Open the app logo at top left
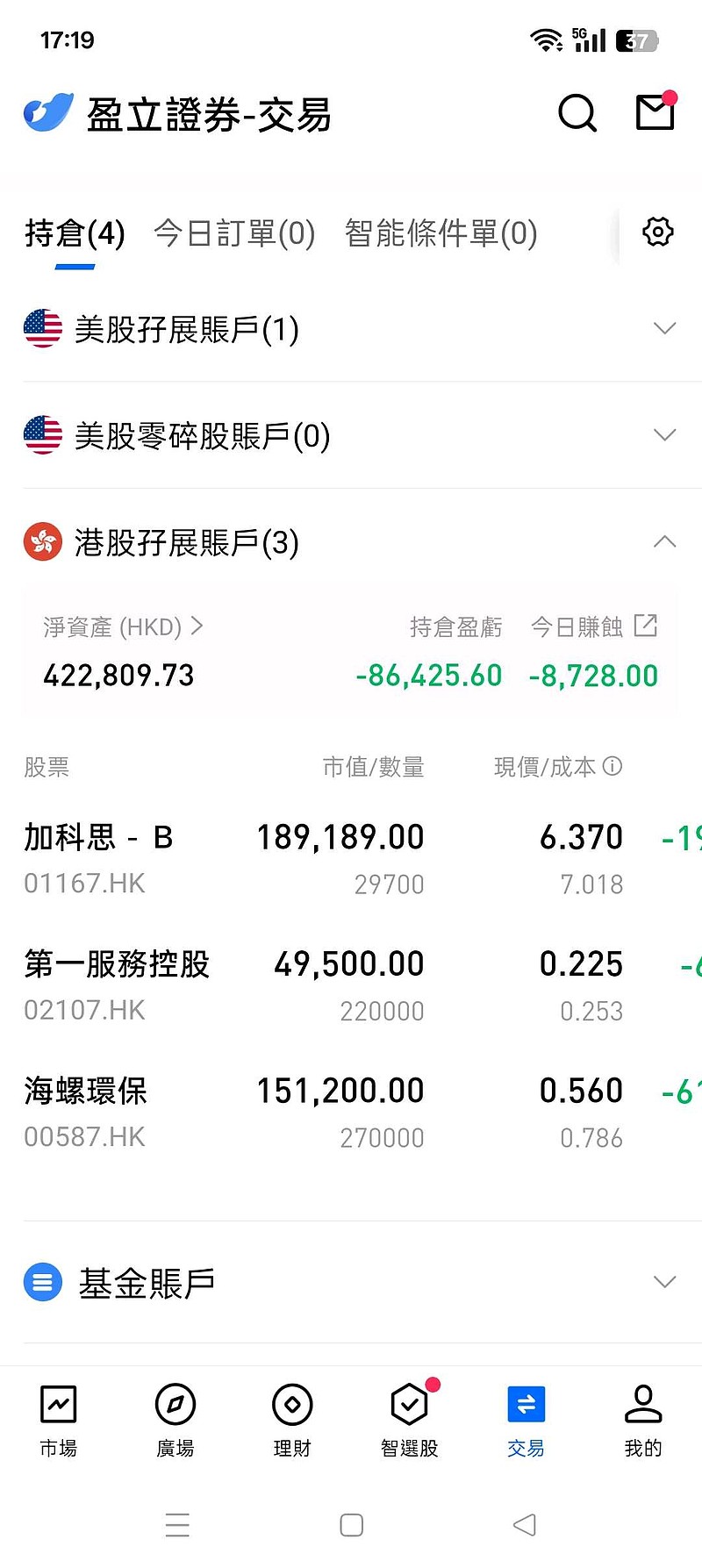Screen dimensions: 702x1568 46,113
